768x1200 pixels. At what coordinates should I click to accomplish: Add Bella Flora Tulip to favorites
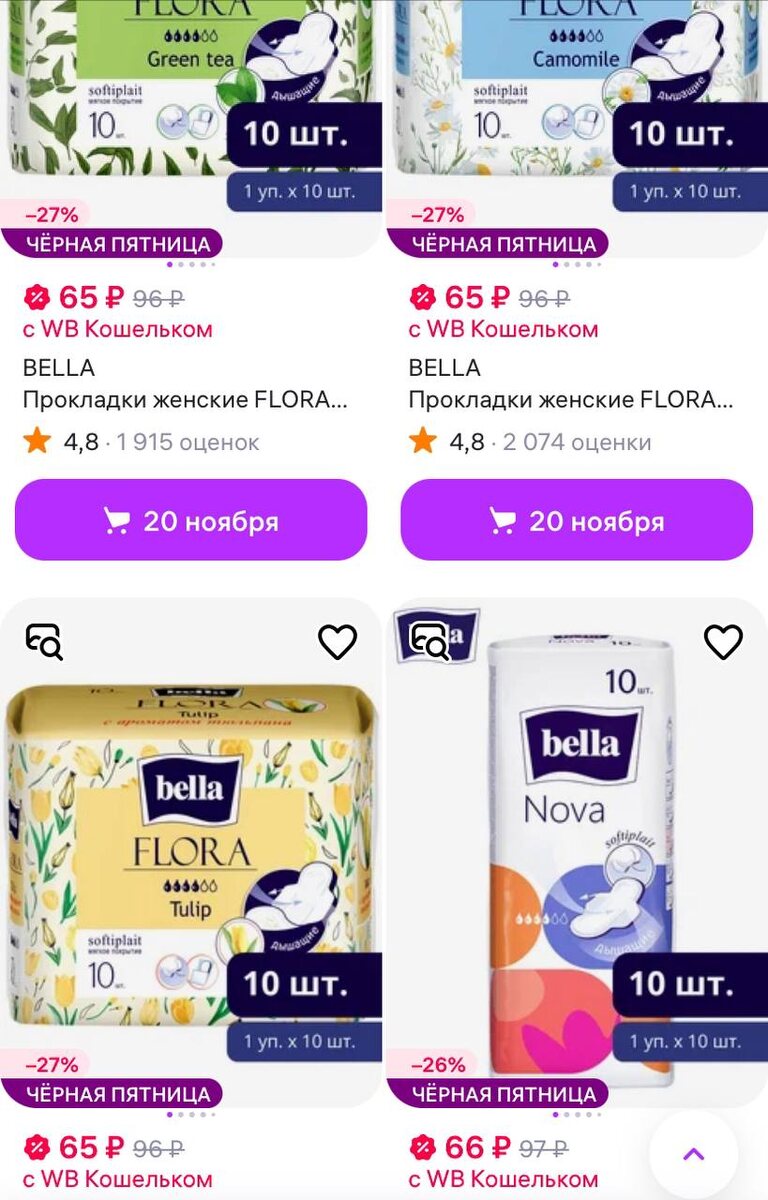pos(337,642)
